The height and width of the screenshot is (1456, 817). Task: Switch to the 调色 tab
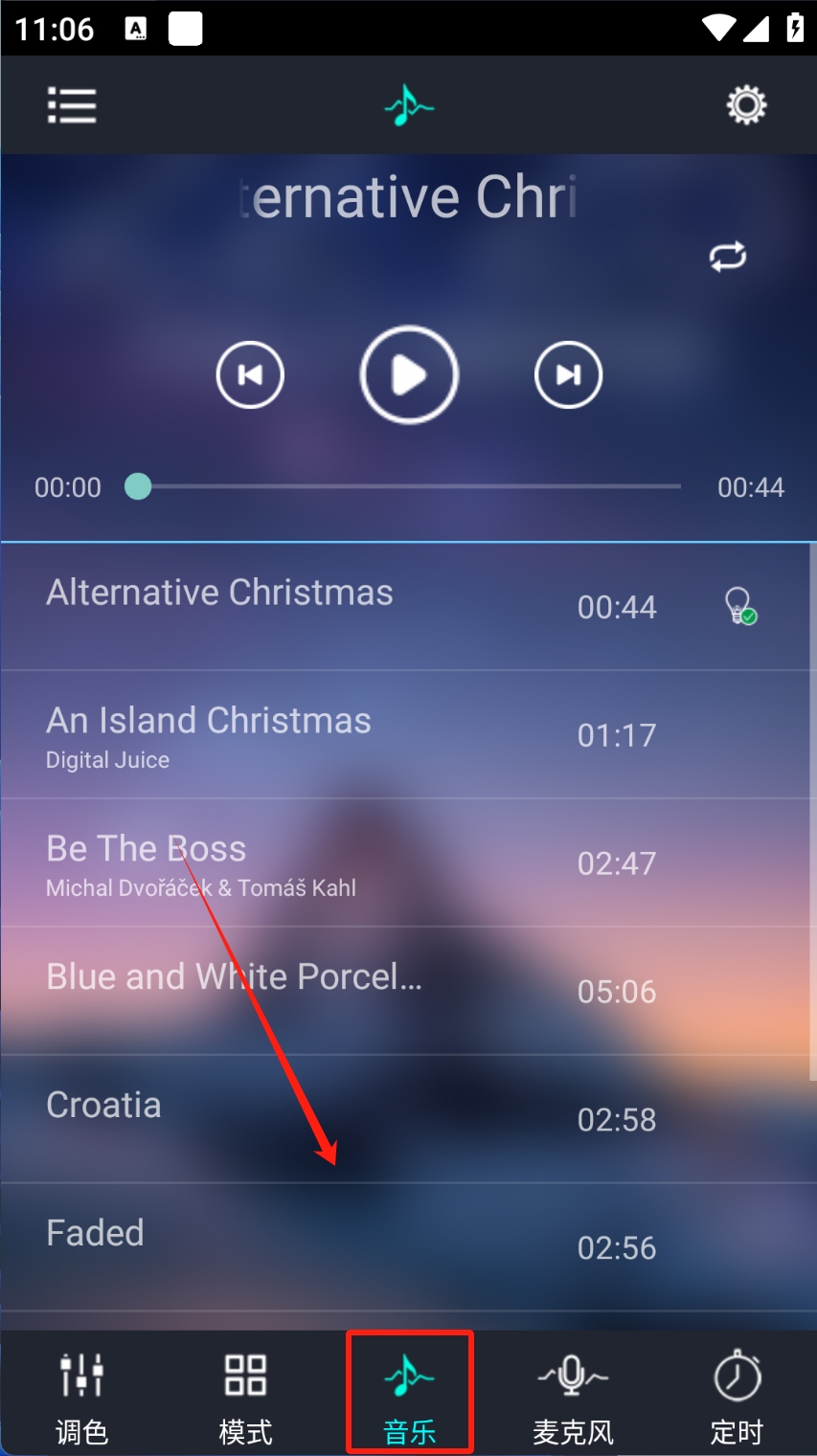[x=82, y=1396]
